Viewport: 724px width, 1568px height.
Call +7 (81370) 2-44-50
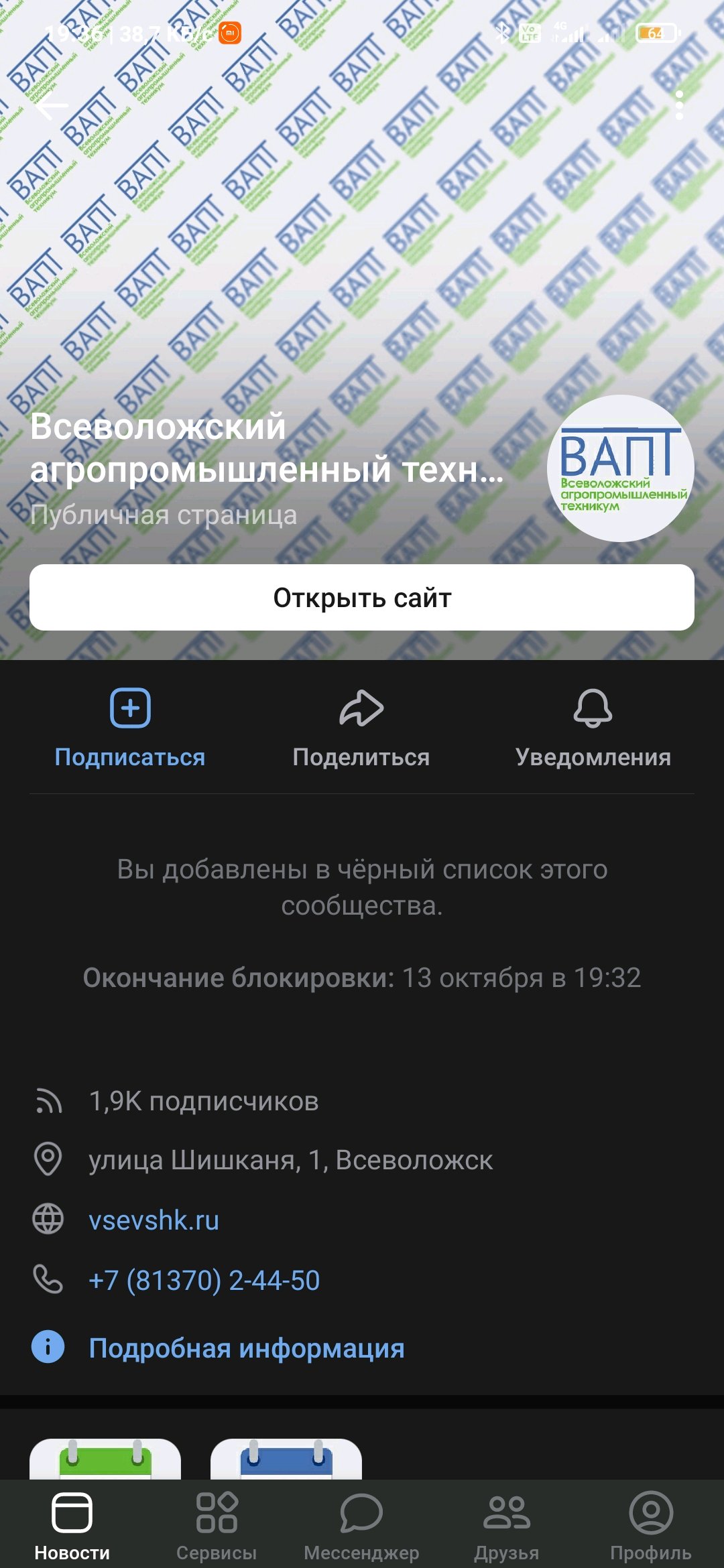(x=204, y=1281)
